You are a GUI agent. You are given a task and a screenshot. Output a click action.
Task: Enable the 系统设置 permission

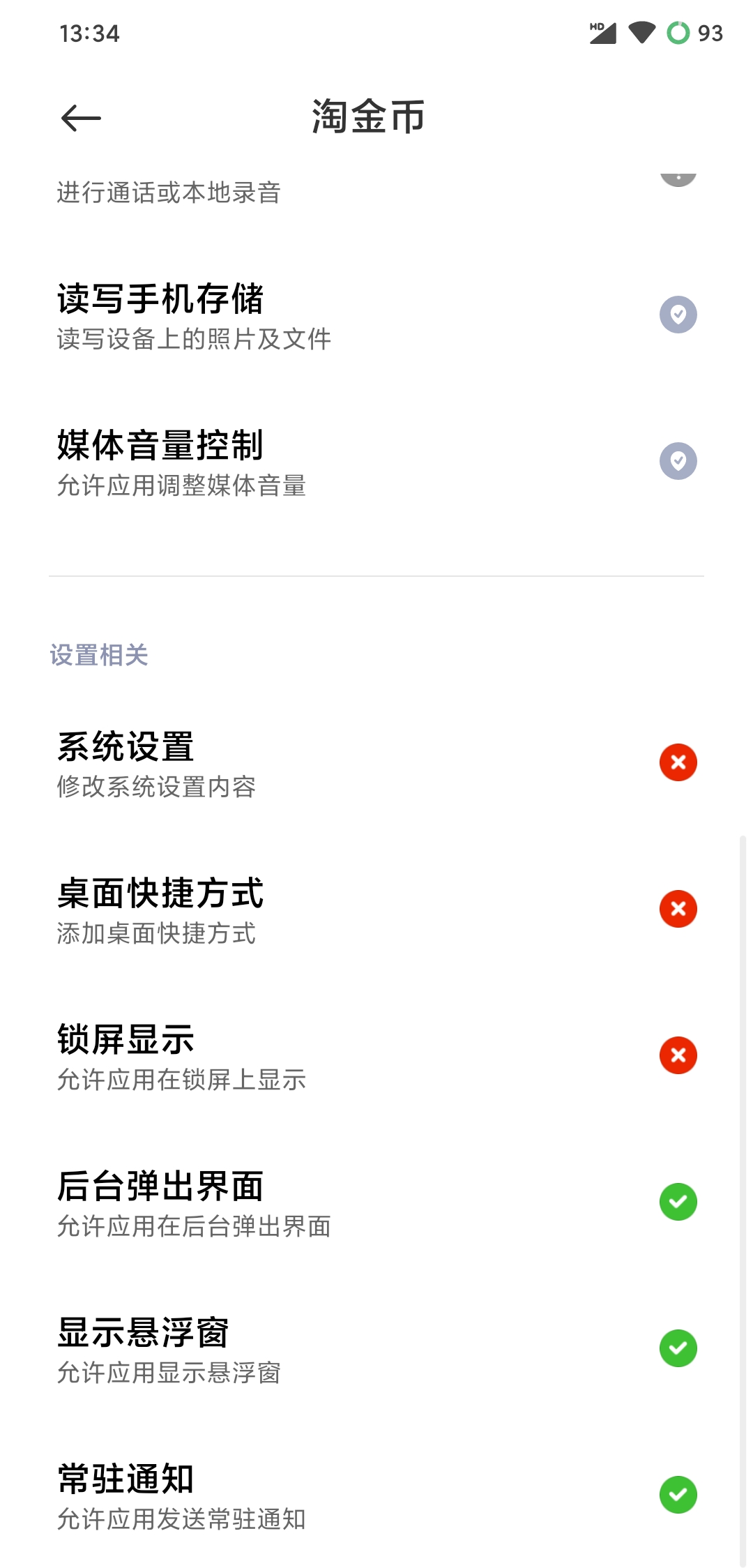click(x=678, y=762)
